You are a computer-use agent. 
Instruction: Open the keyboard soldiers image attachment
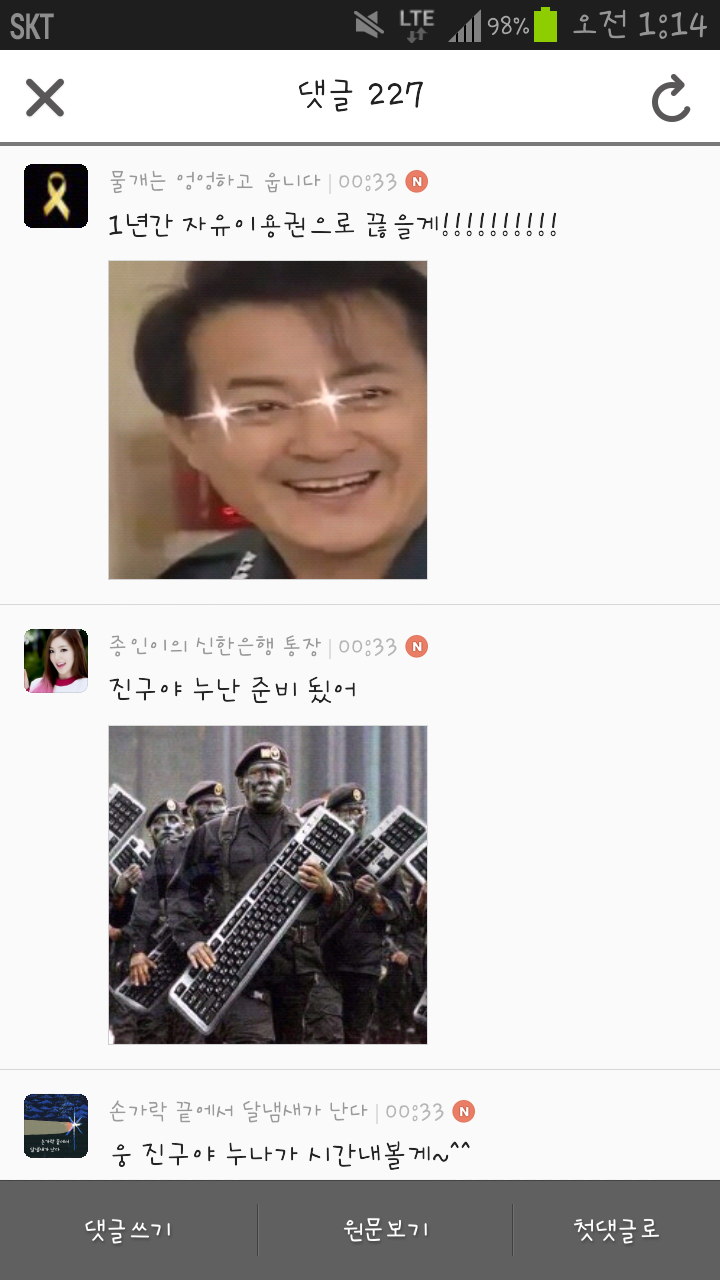coord(268,885)
